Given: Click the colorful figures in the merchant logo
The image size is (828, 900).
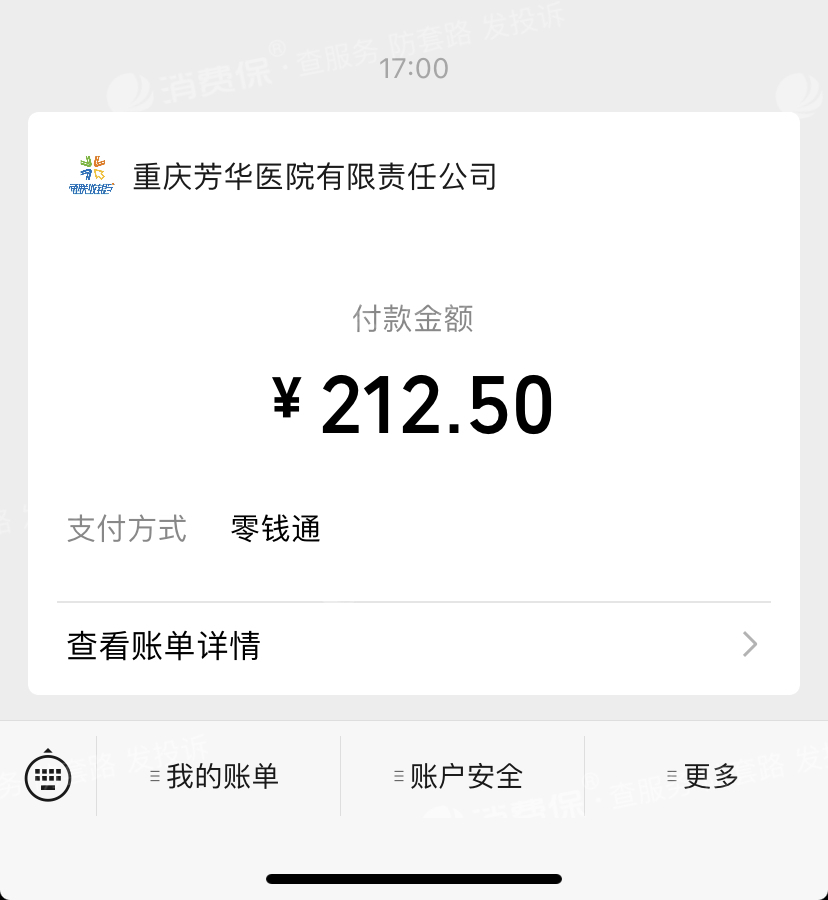Looking at the screenshot, I should click(91, 168).
